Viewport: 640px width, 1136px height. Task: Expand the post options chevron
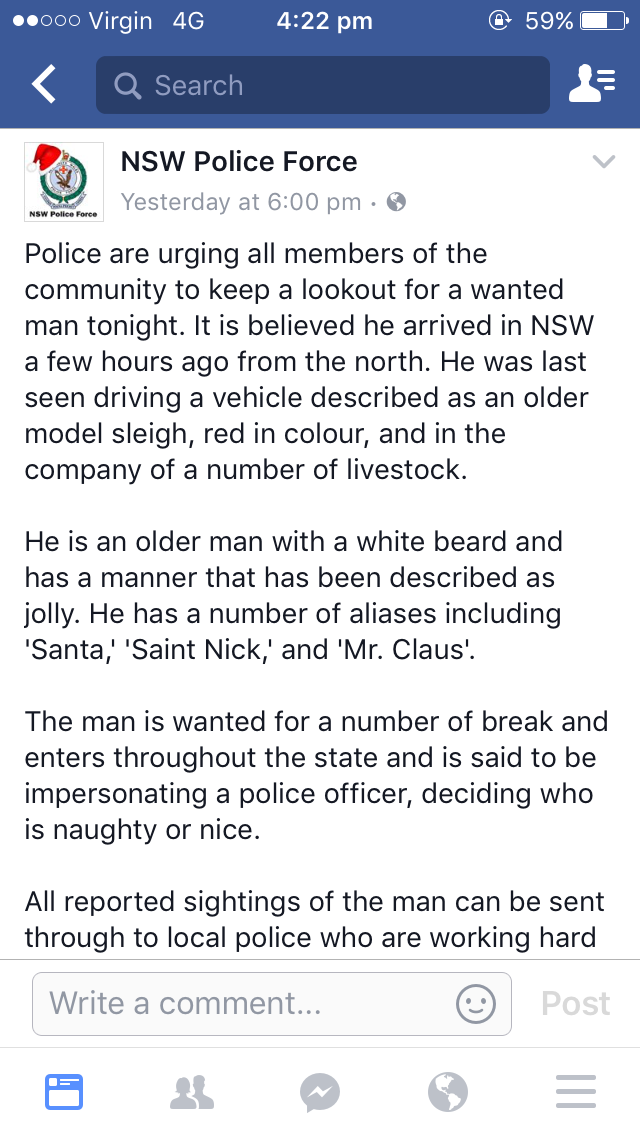pos(603,162)
